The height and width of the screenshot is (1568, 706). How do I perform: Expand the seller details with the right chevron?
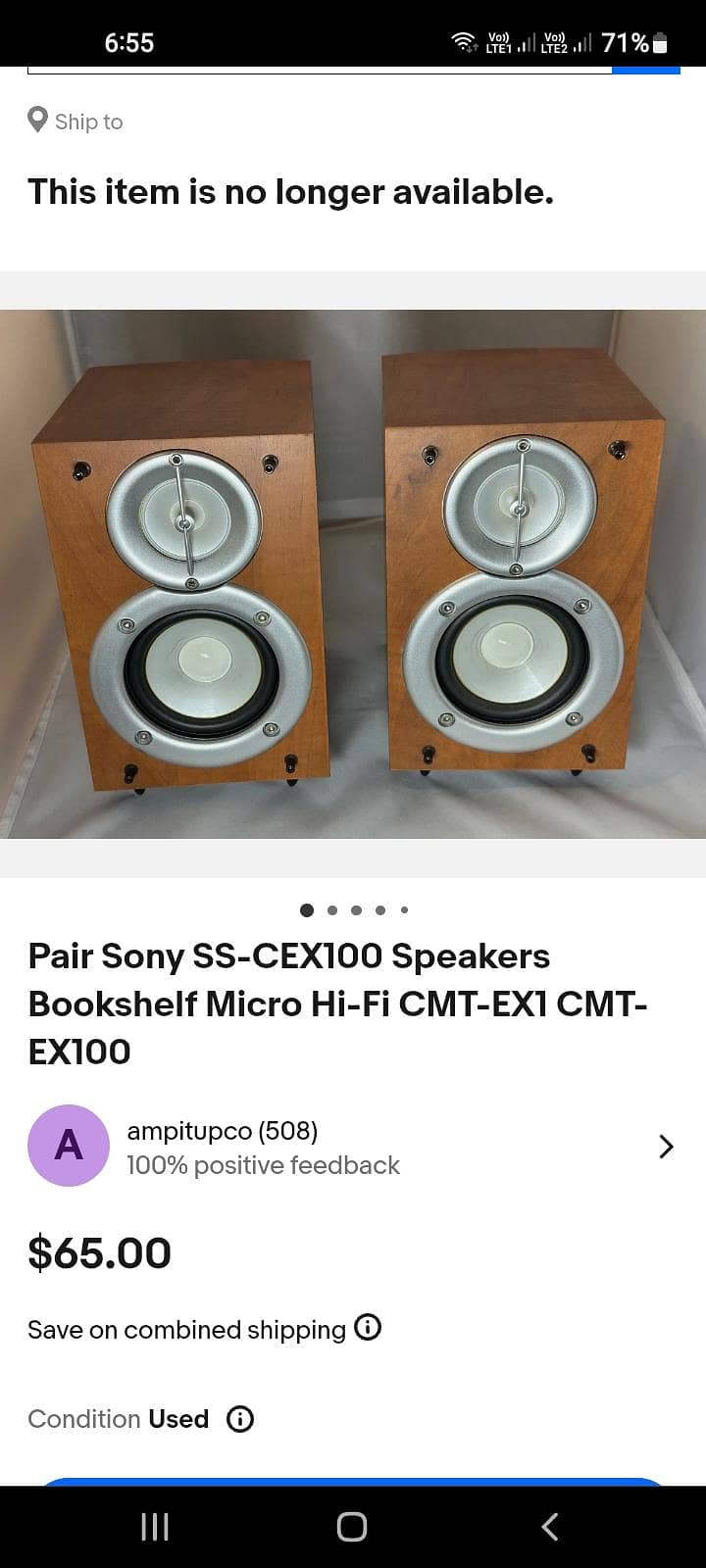click(x=666, y=1145)
